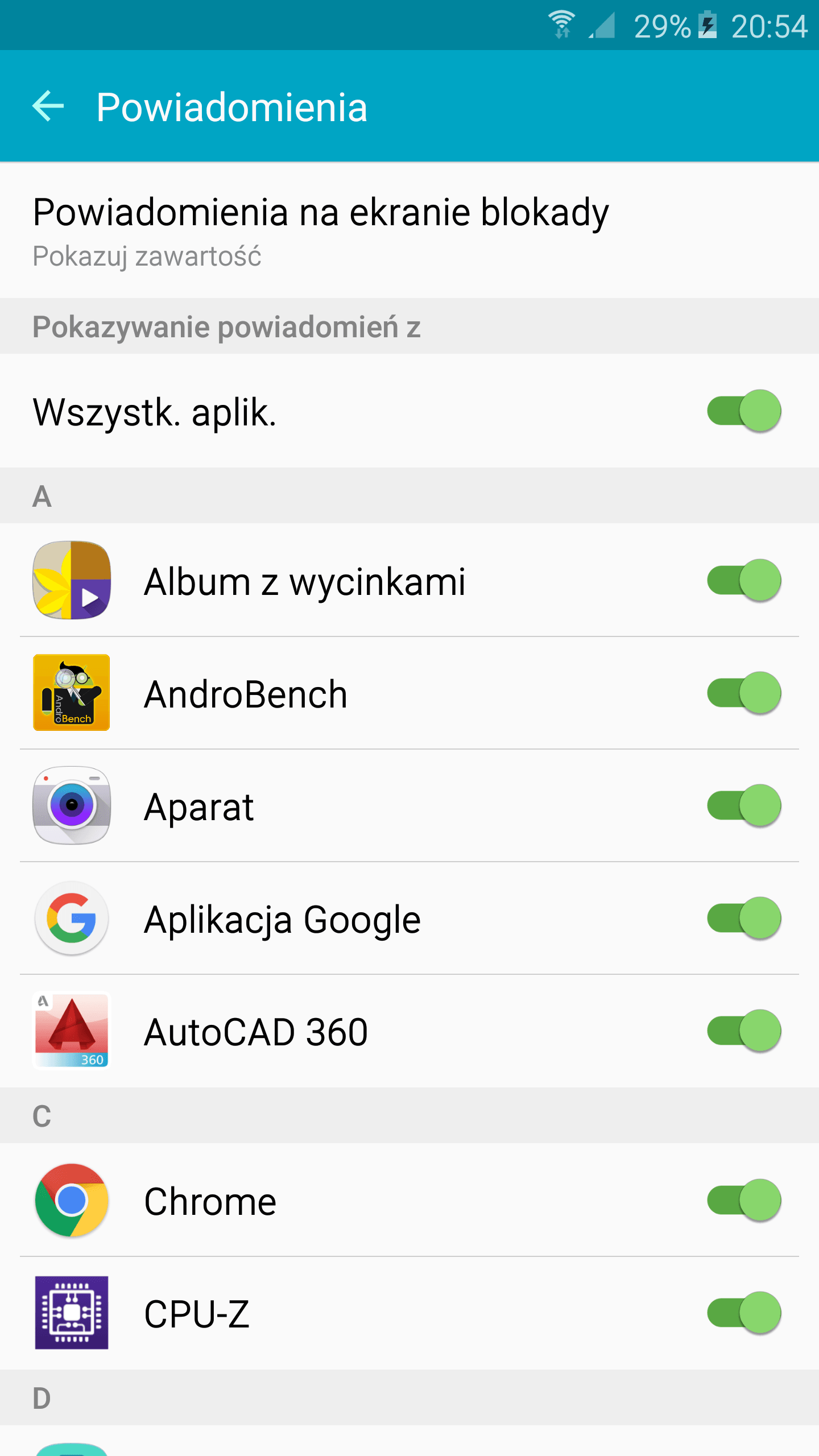The height and width of the screenshot is (1456, 819).
Task: Toggle the Chrome notifications switch
Action: [744, 1200]
